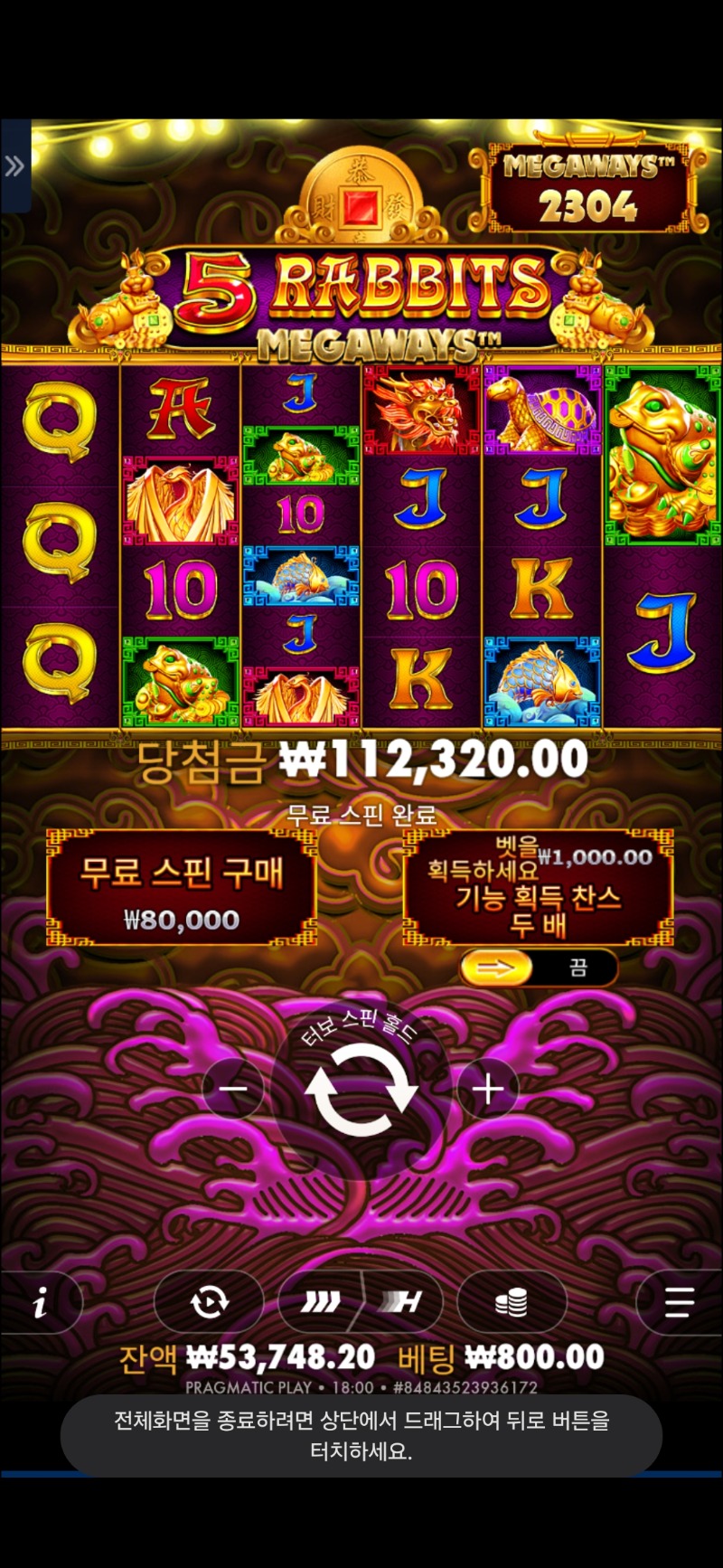The height and width of the screenshot is (1568, 723).
Task: Open the hamburger menu
Action: tap(678, 1303)
